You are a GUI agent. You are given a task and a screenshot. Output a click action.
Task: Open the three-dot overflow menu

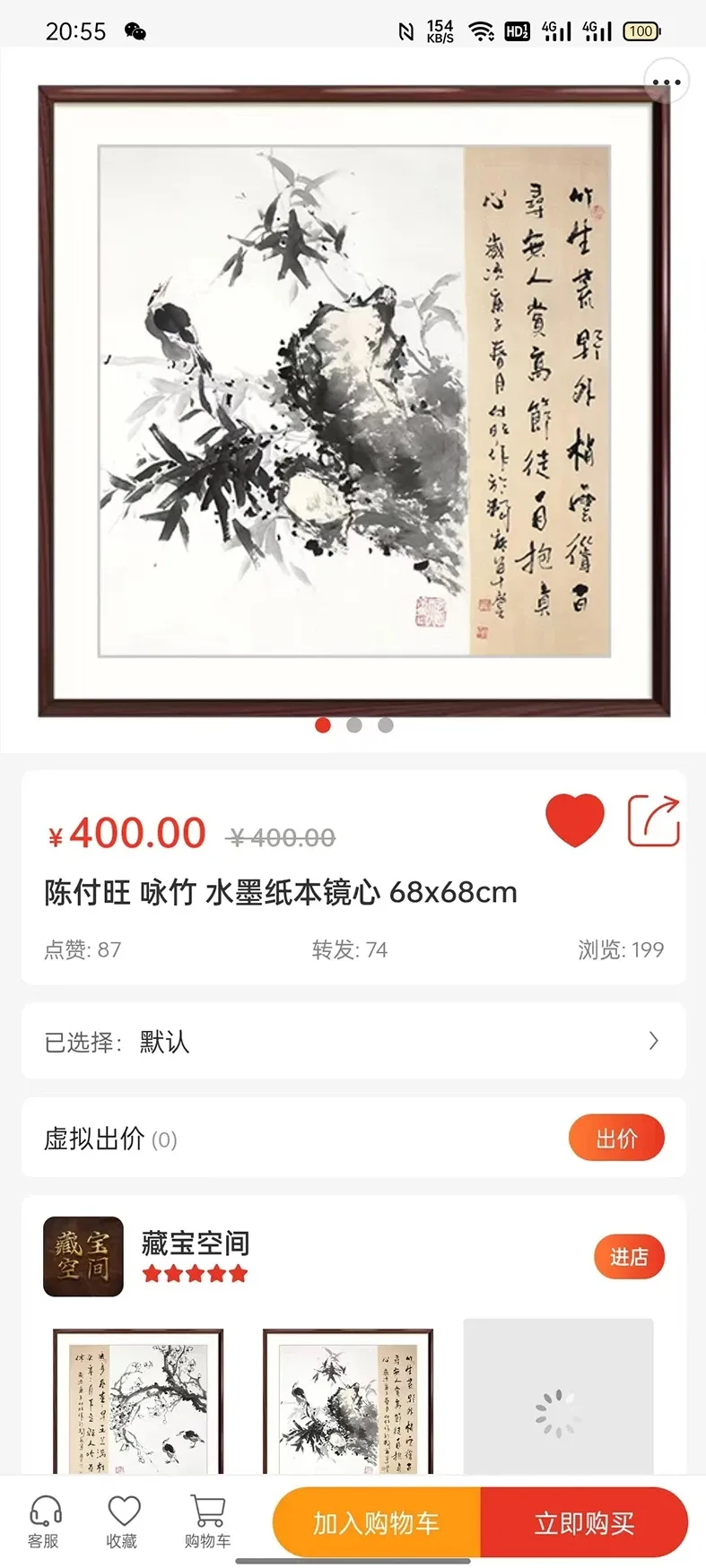pyautogui.click(x=667, y=82)
